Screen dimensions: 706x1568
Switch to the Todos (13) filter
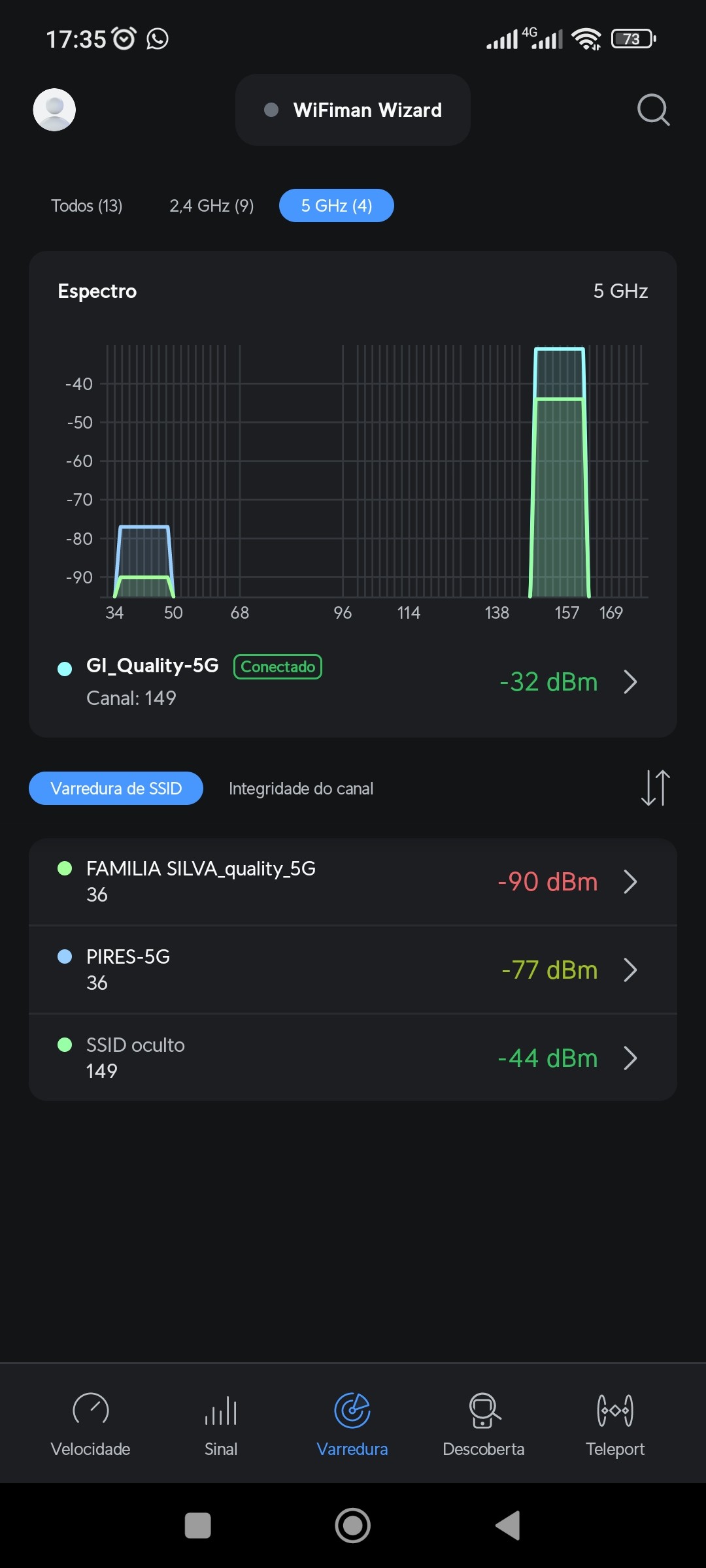[x=87, y=206]
